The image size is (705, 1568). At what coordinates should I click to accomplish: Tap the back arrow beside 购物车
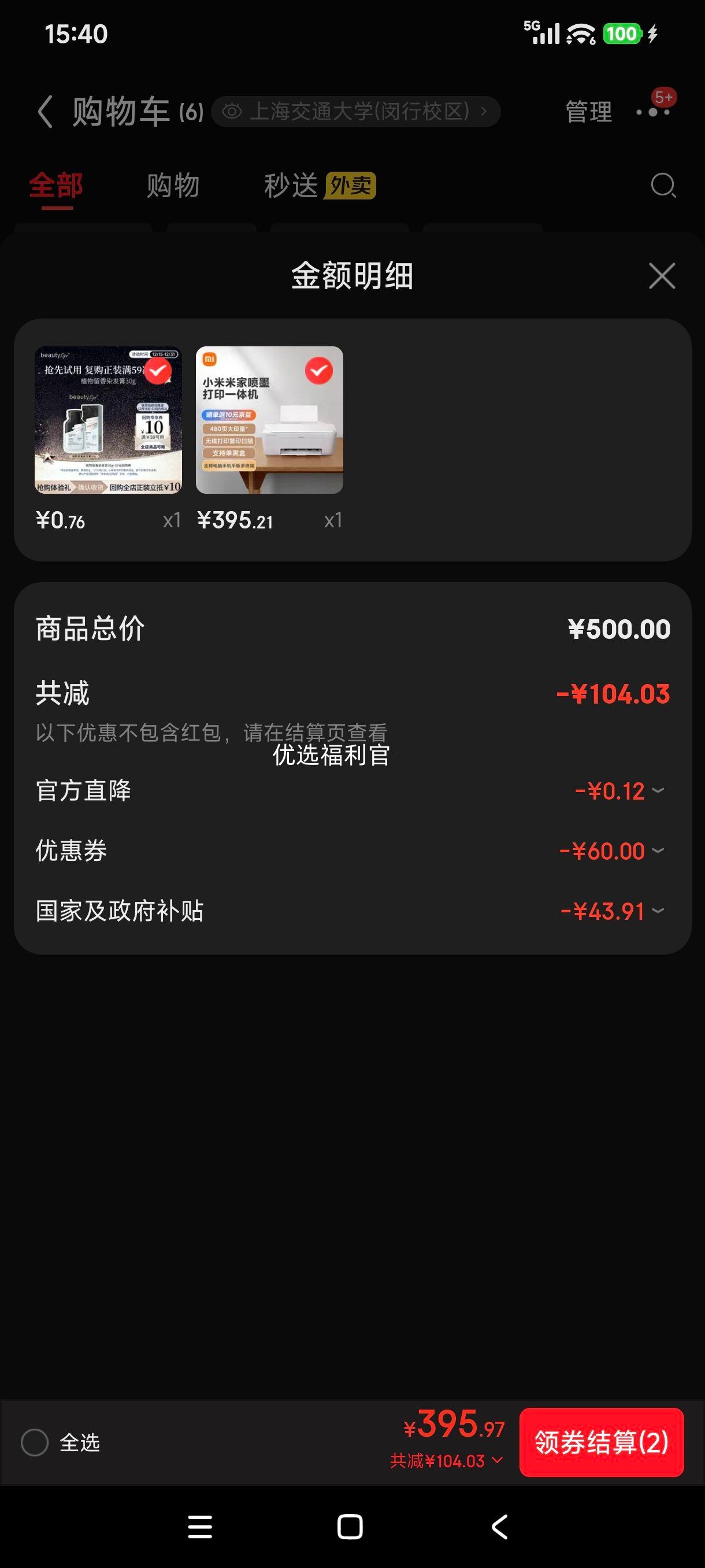pos(45,112)
